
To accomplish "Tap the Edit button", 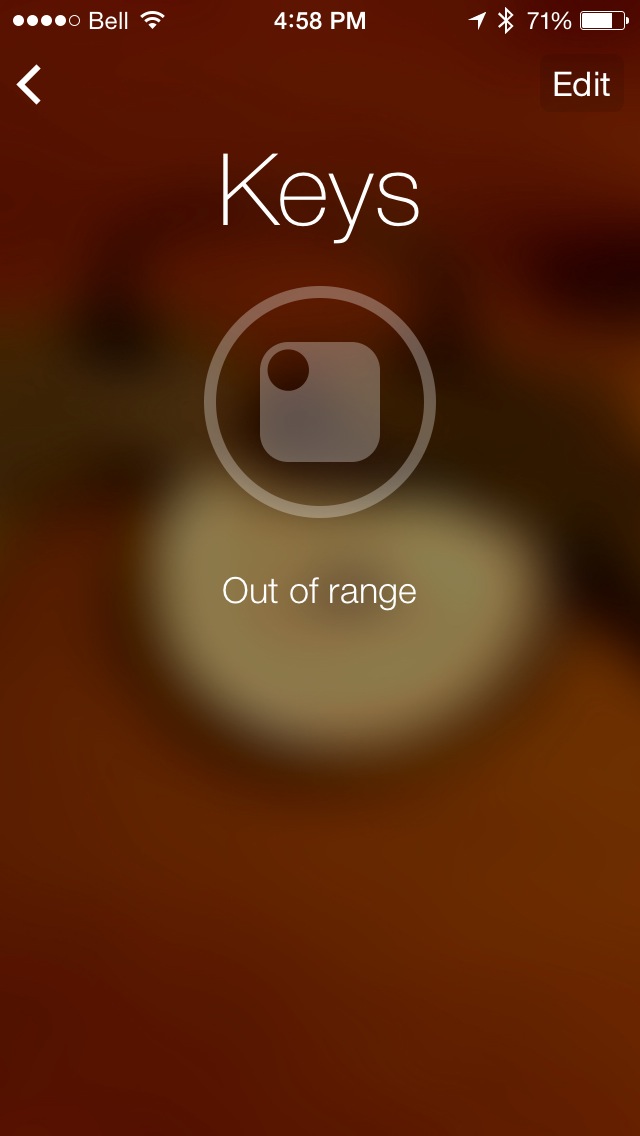I will (581, 84).
